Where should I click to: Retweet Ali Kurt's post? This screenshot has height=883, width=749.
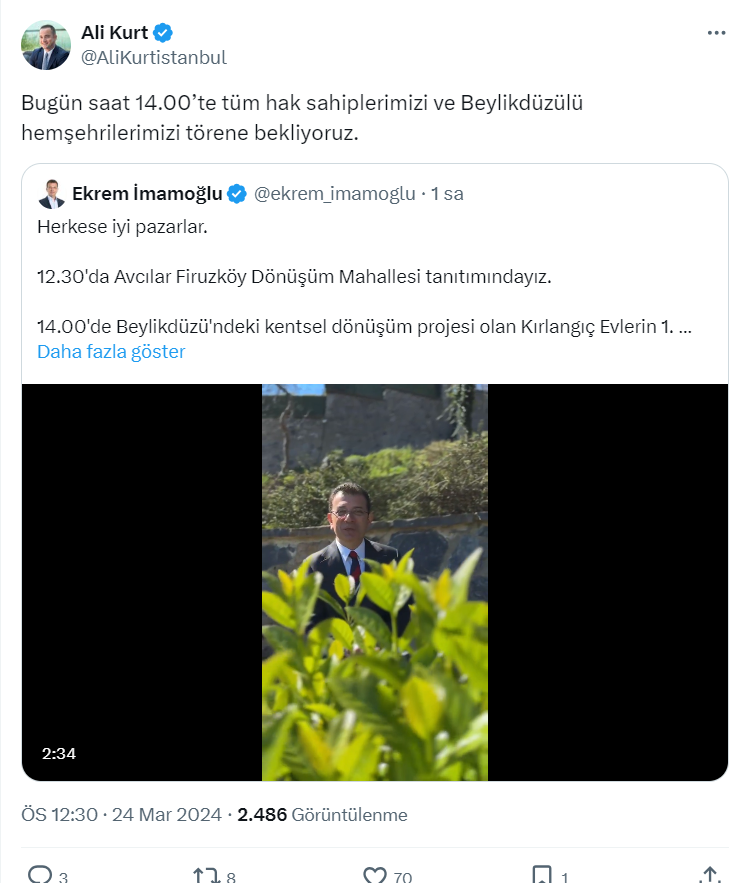(206, 875)
